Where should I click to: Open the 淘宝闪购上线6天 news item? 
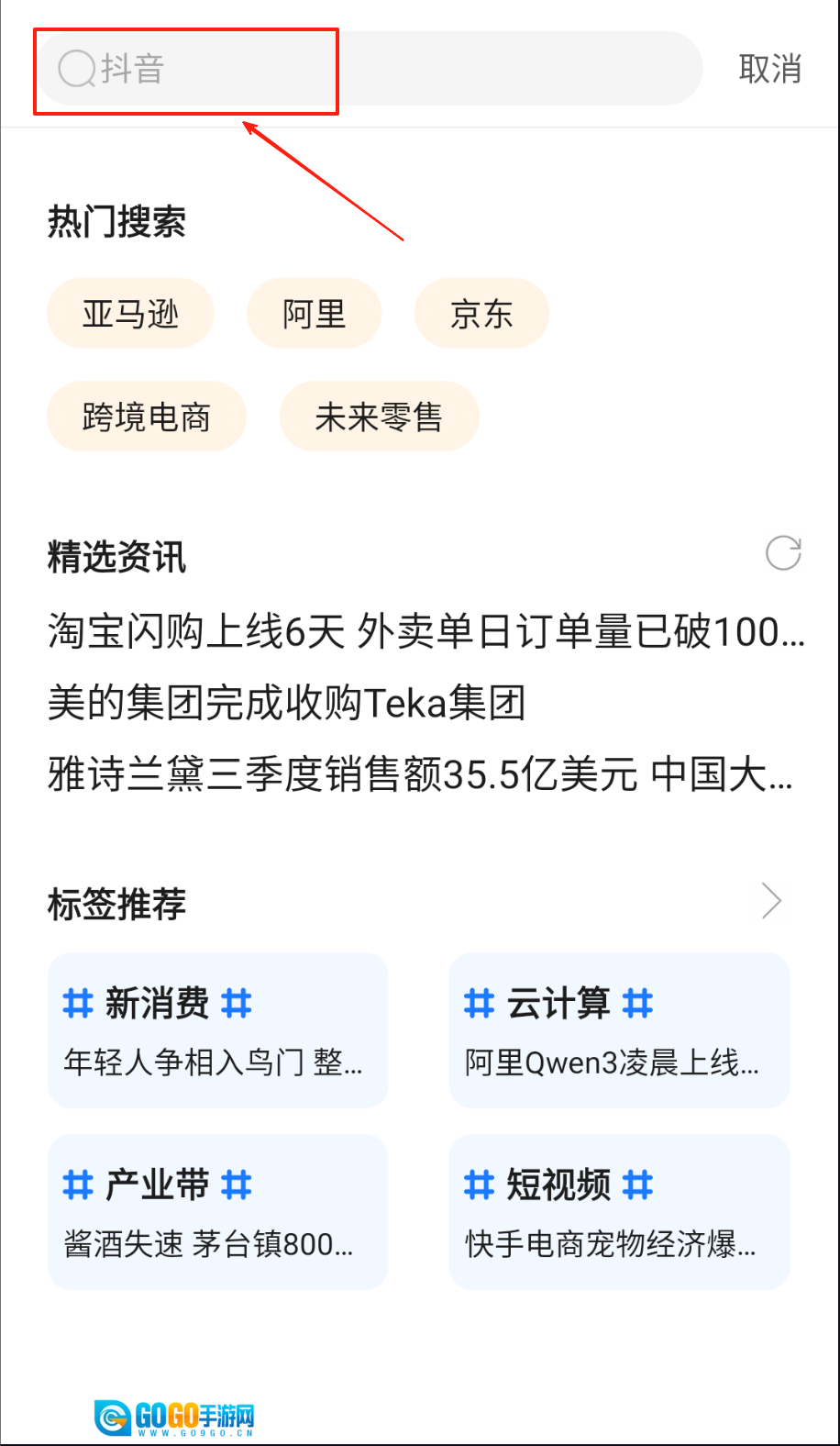426,632
